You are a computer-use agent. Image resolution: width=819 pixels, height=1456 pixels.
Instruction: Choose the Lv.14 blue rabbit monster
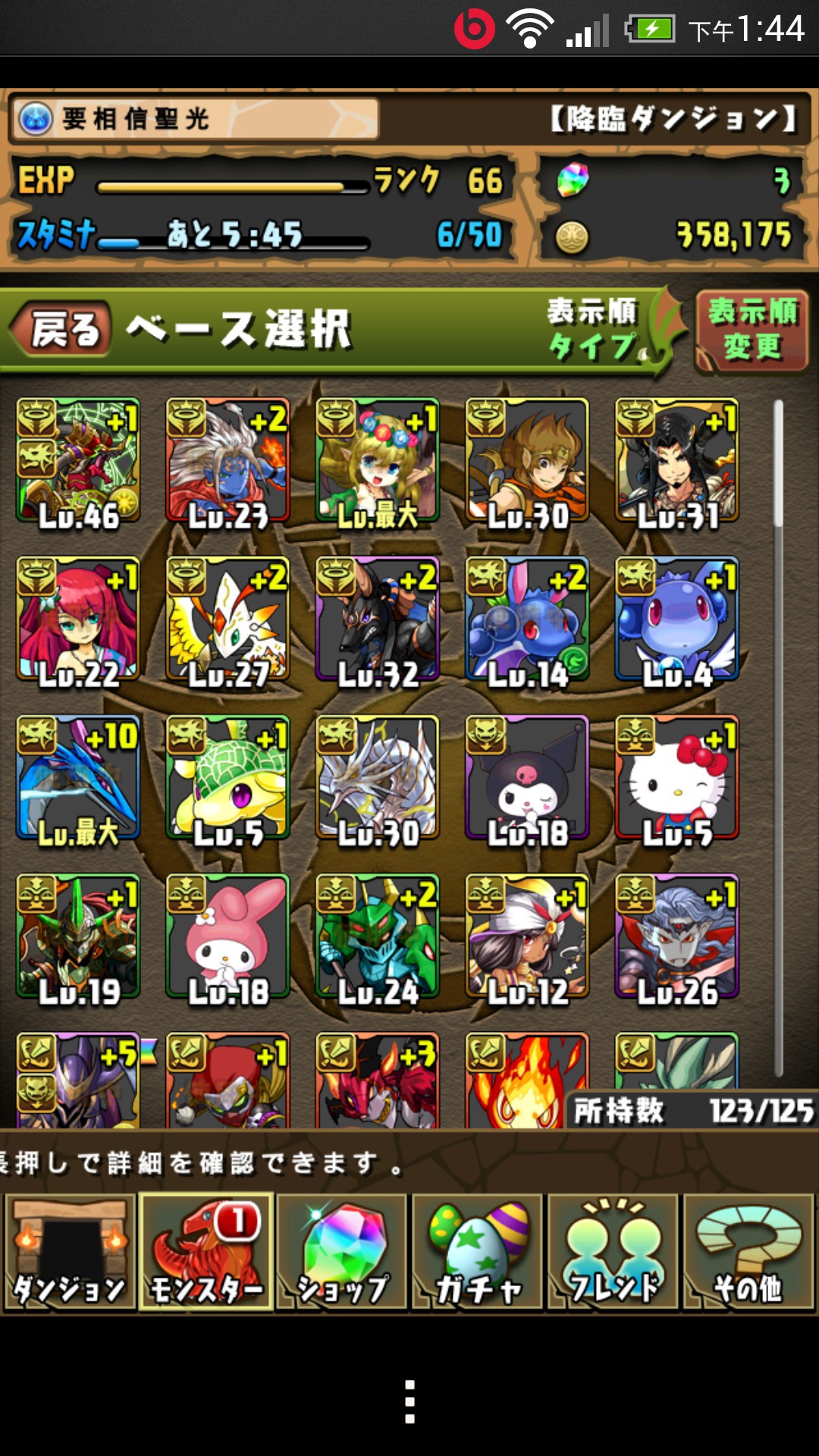pyautogui.click(x=527, y=620)
